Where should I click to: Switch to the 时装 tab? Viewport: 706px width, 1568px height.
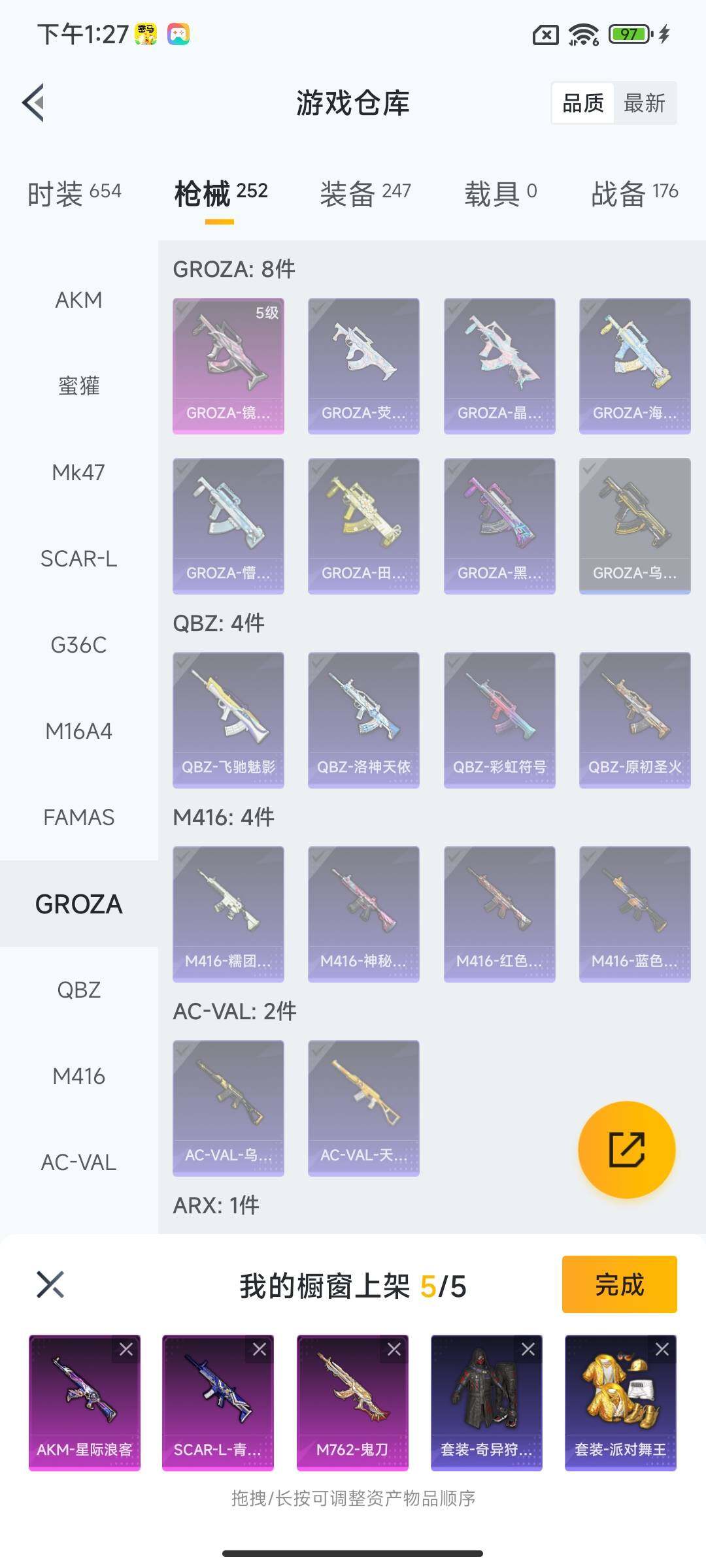(74, 193)
